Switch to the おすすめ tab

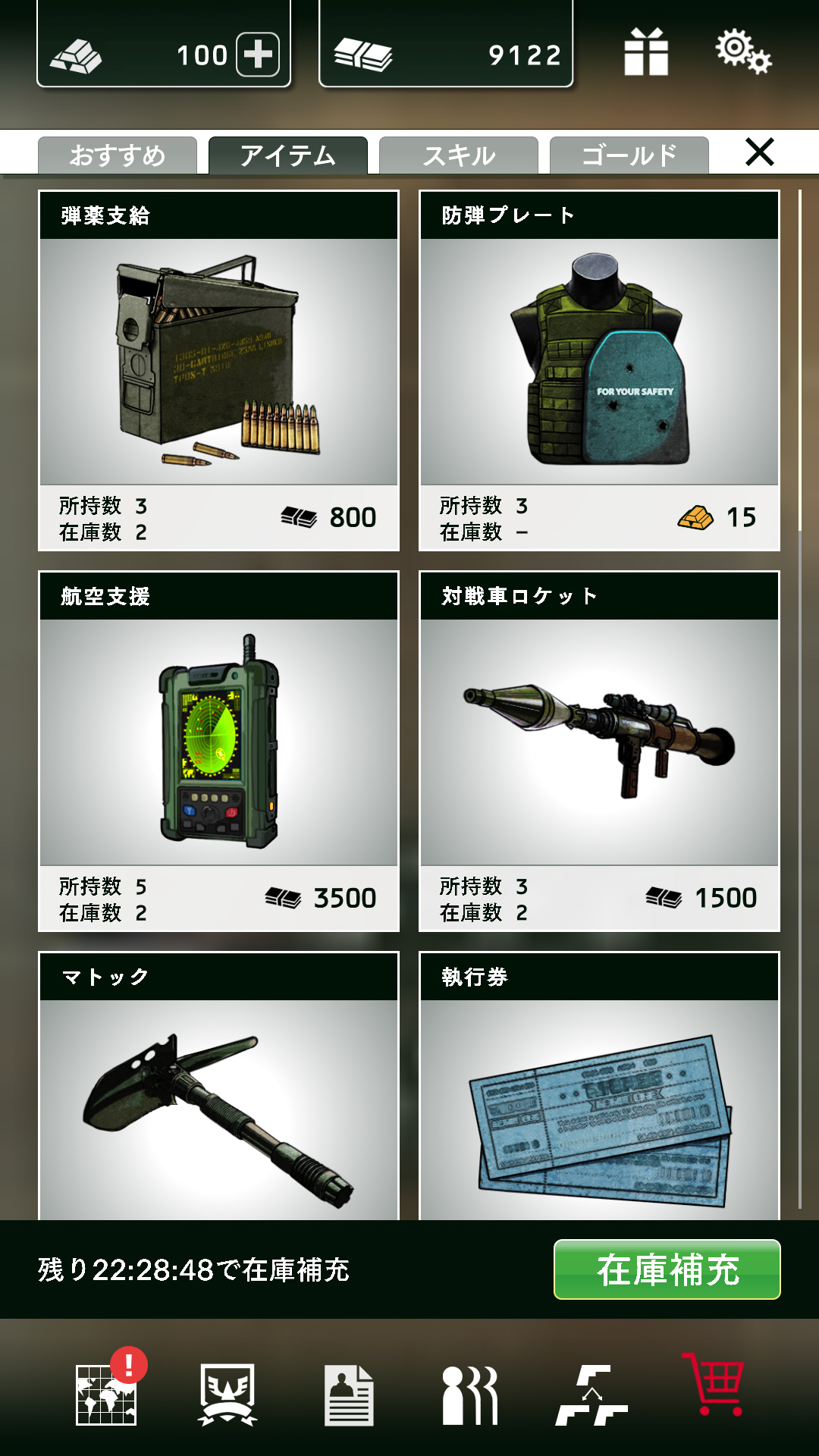[118, 155]
